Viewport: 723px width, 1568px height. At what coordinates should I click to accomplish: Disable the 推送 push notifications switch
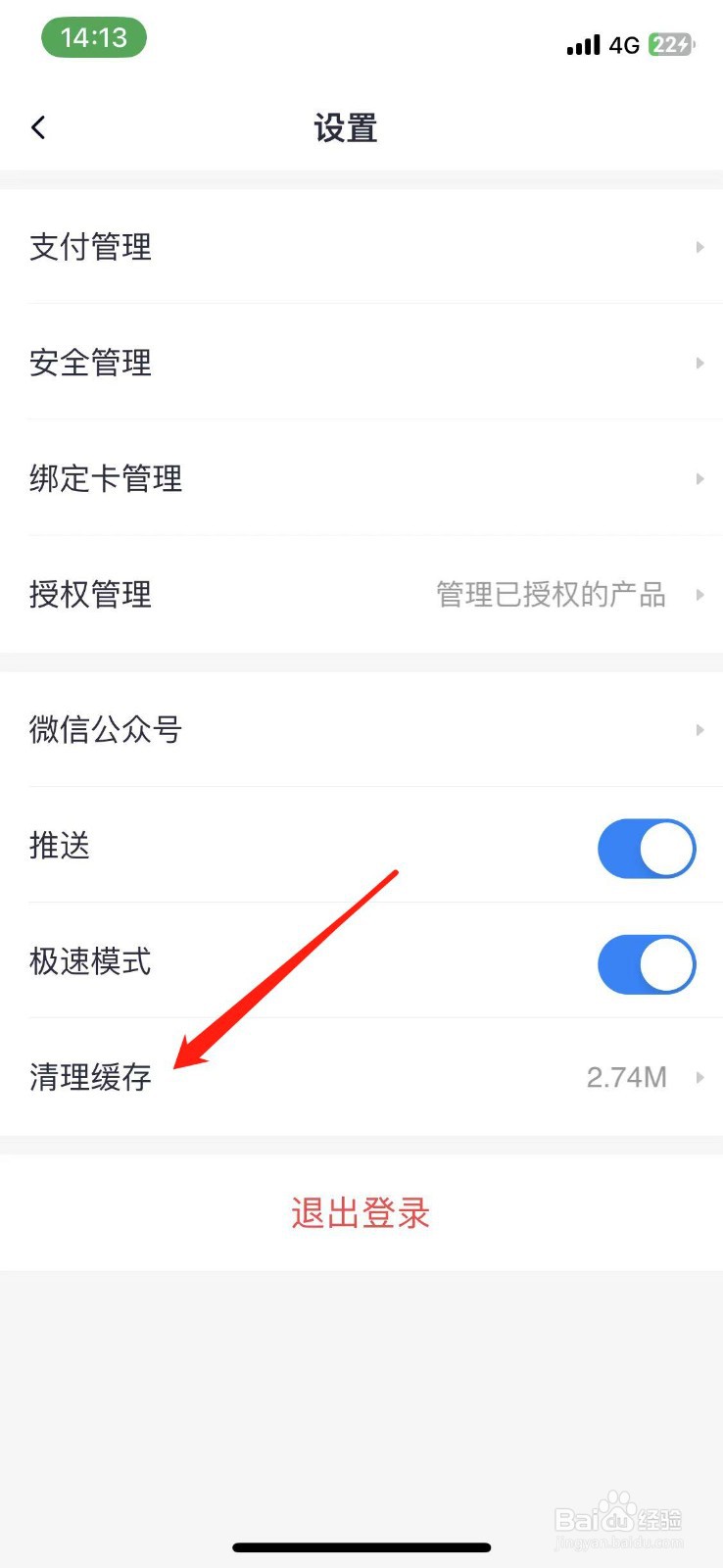pos(646,849)
